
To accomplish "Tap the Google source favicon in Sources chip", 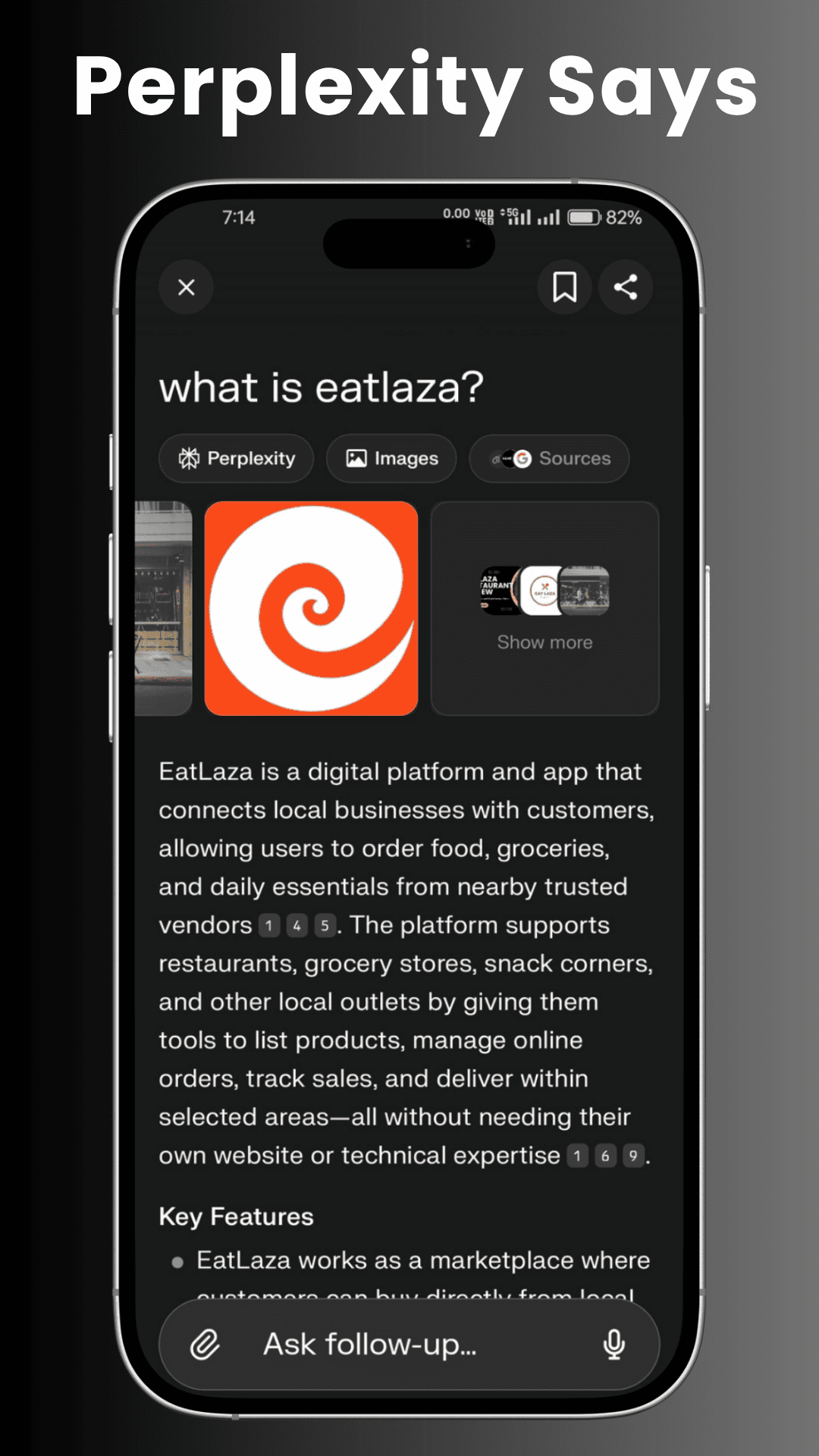I will (524, 458).
